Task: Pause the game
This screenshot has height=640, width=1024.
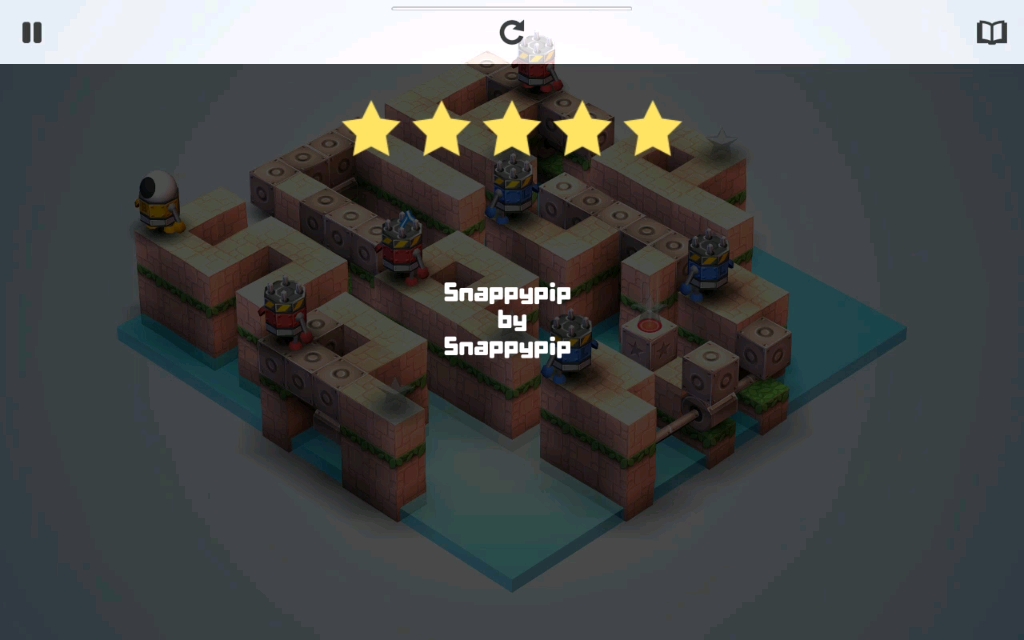Action: pyautogui.click(x=32, y=32)
